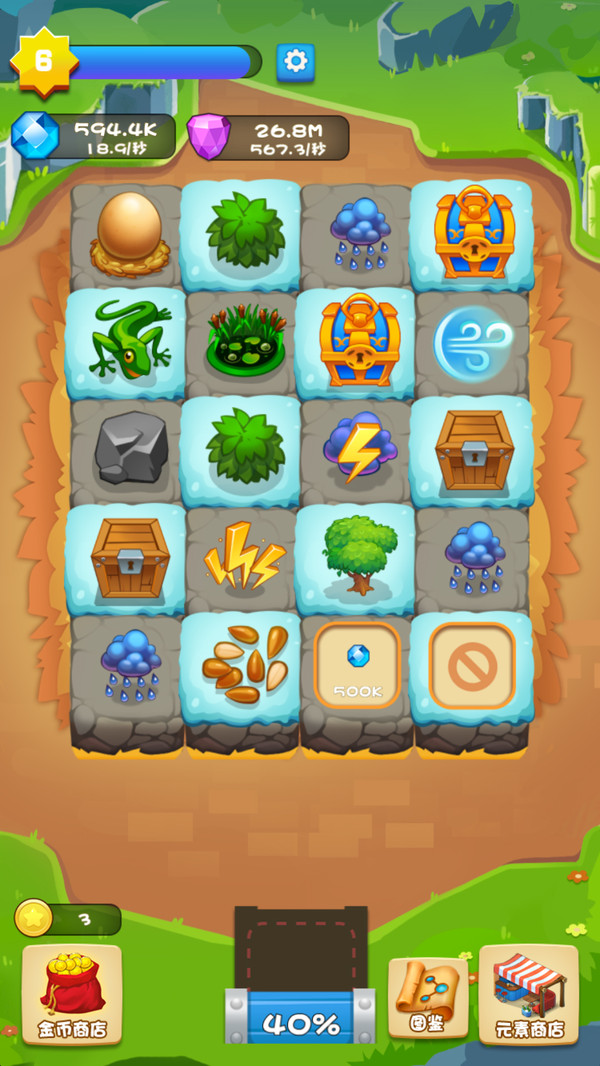Select the thunder cloud tile
The height and width of the screenshot is (1066, 600).
(359, 449)
